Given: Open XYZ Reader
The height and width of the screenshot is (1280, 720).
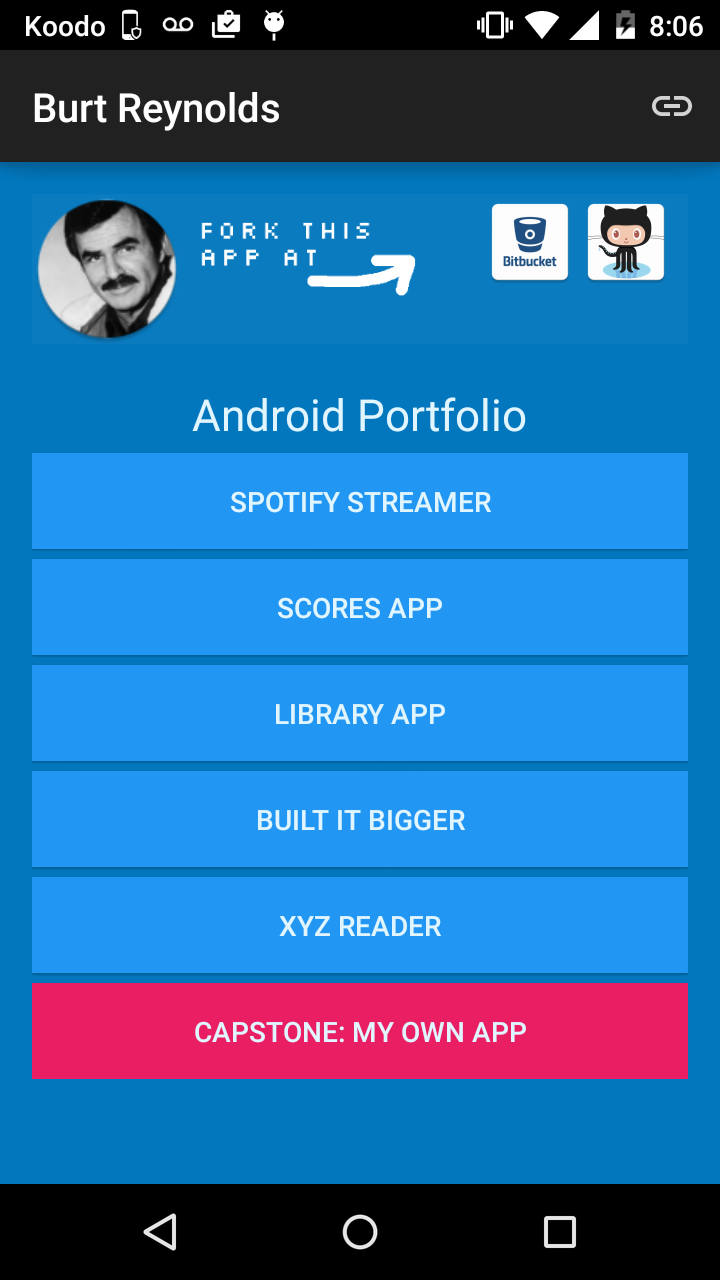Looking at the screenshot, I should [360, 925].
